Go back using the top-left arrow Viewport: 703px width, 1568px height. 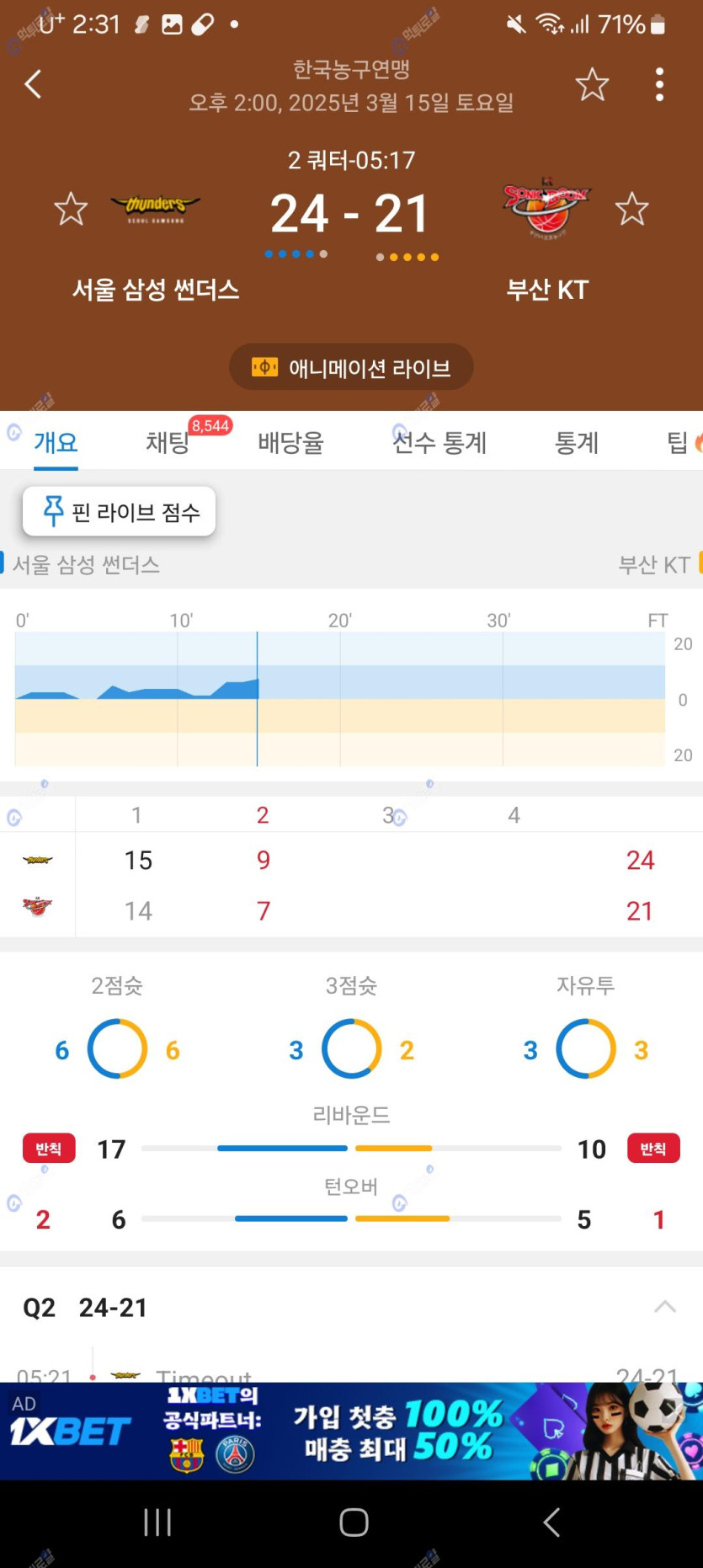click(34, 84)
